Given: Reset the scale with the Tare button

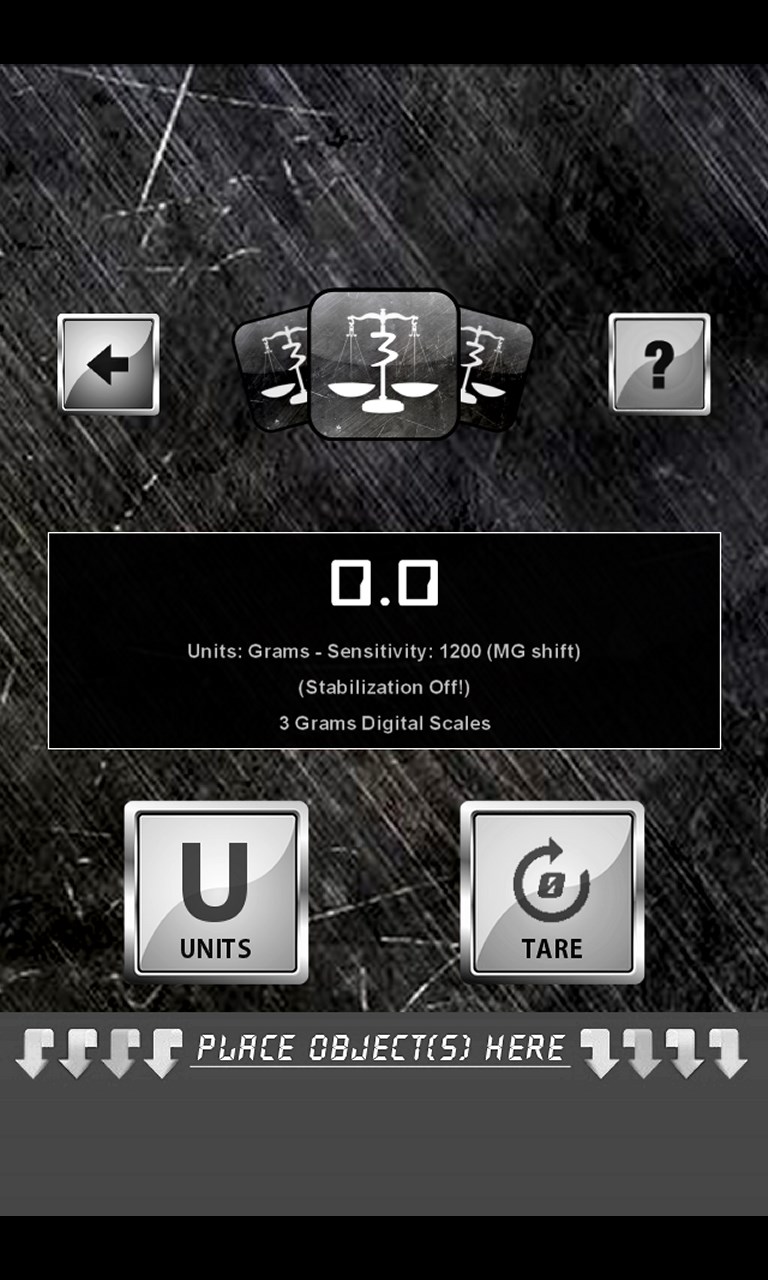Looking at the screenshot, I should (x=552, y=892).
